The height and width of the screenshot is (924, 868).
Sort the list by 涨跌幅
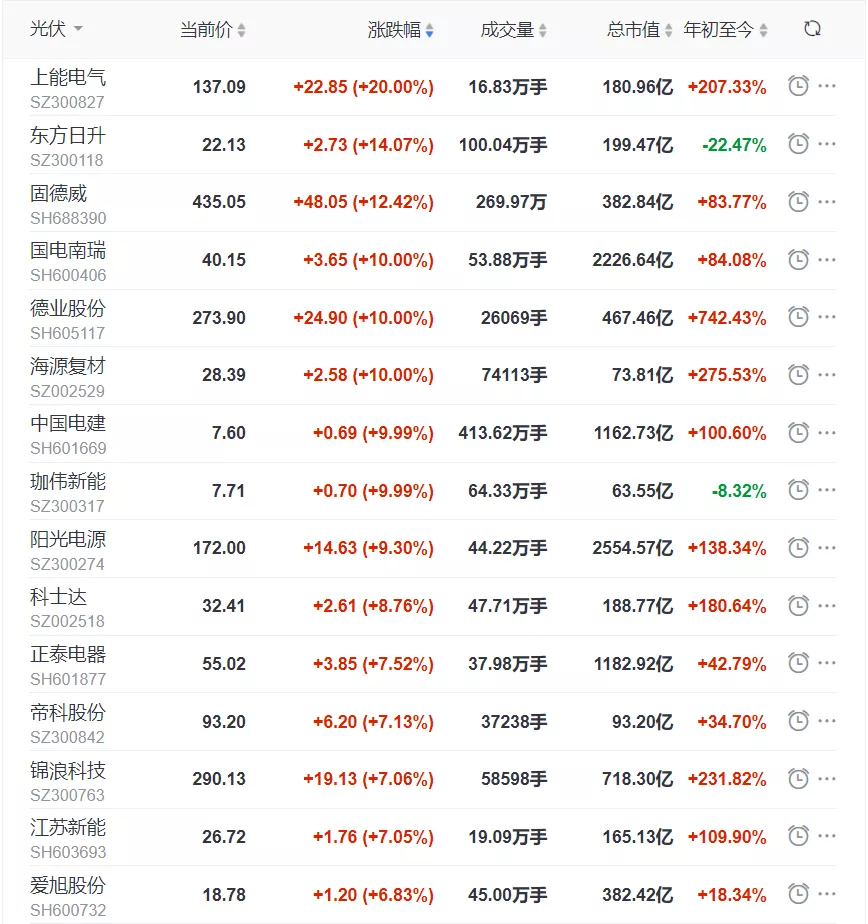click(400, 30)
